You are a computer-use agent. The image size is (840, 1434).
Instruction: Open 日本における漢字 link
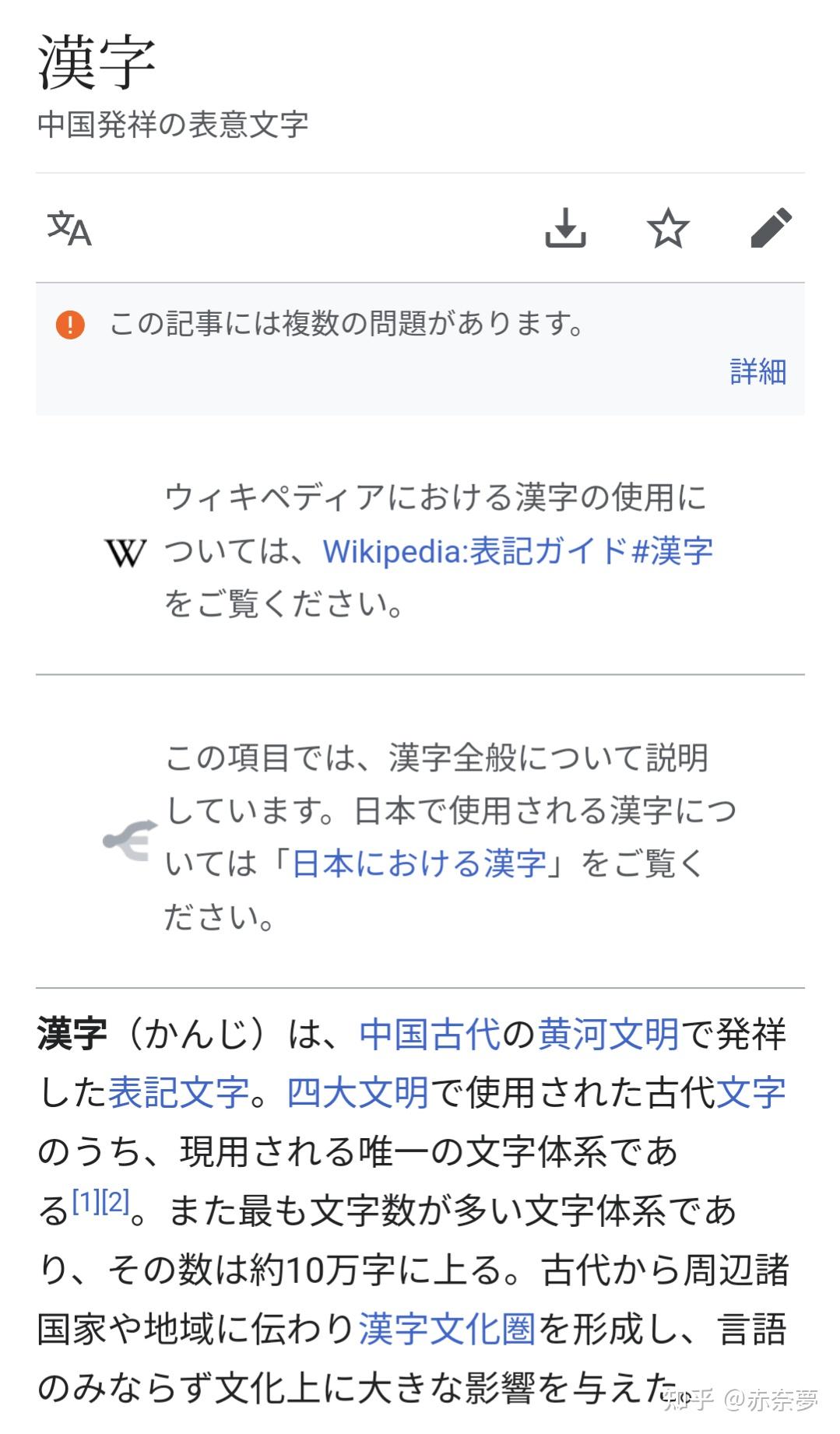419,863
